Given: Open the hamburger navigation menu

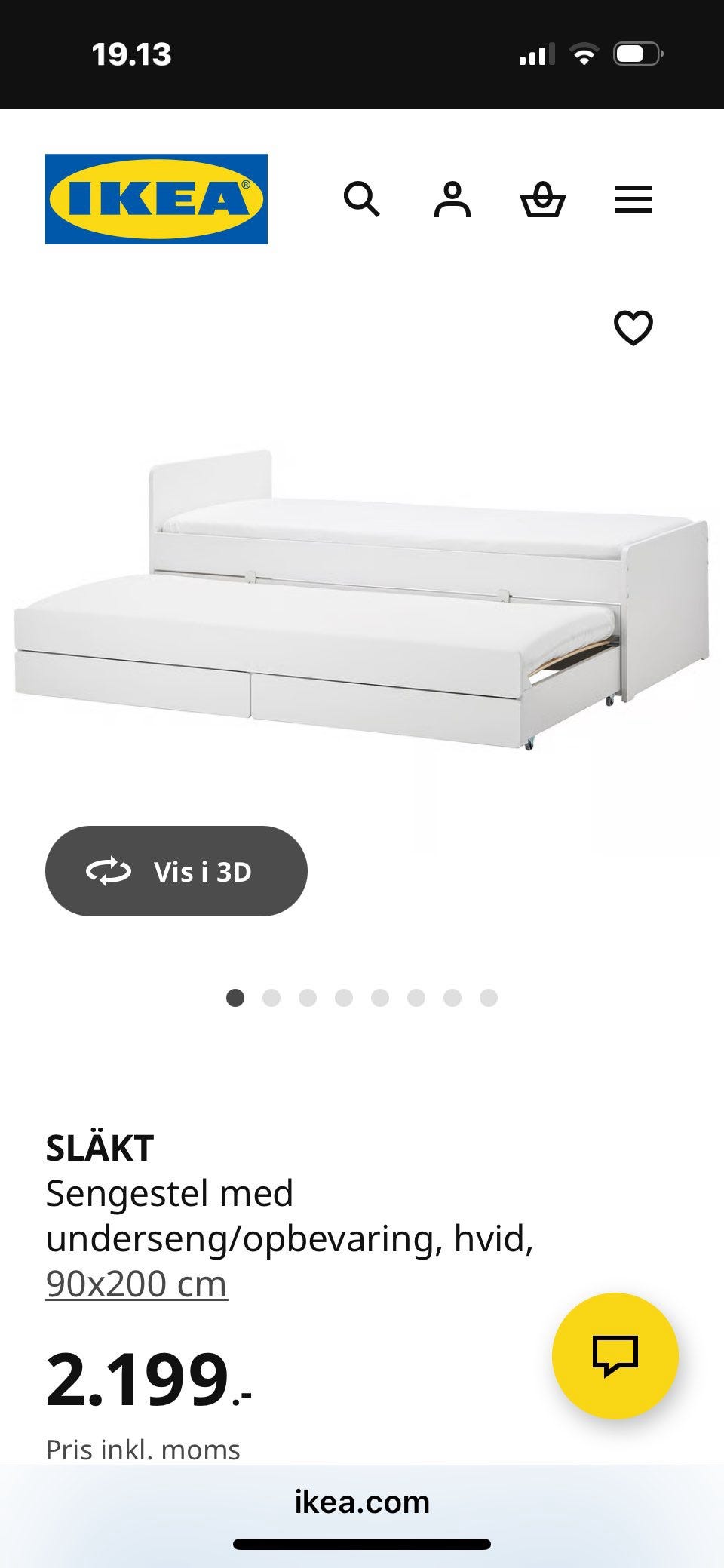Looking at the screenshot, I should (633, 200).
